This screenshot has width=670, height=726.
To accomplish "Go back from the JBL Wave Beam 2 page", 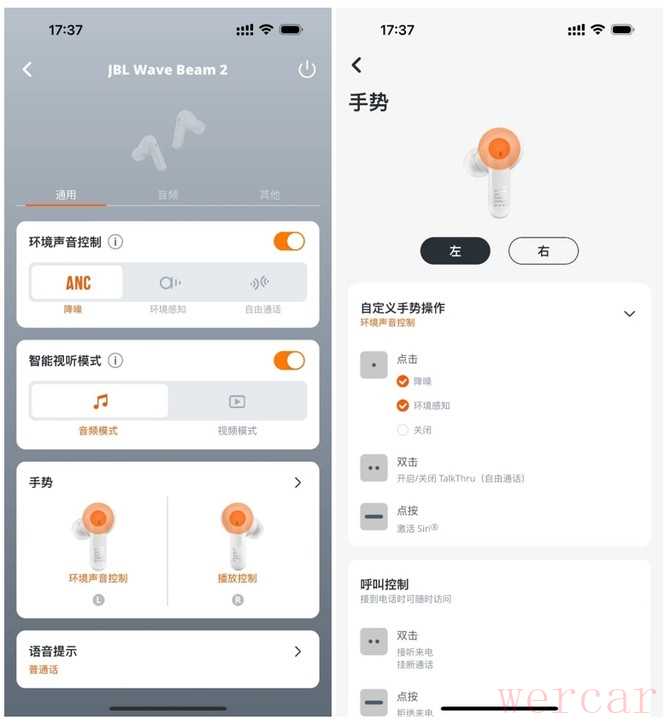I will coord(27,69).
